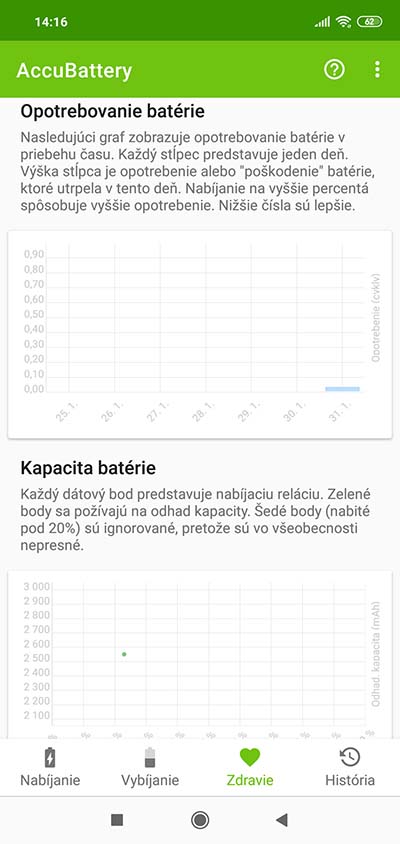Viewport: 400px width, 844px height.
Task: Go back with the system back button
Action: [281, 820]
